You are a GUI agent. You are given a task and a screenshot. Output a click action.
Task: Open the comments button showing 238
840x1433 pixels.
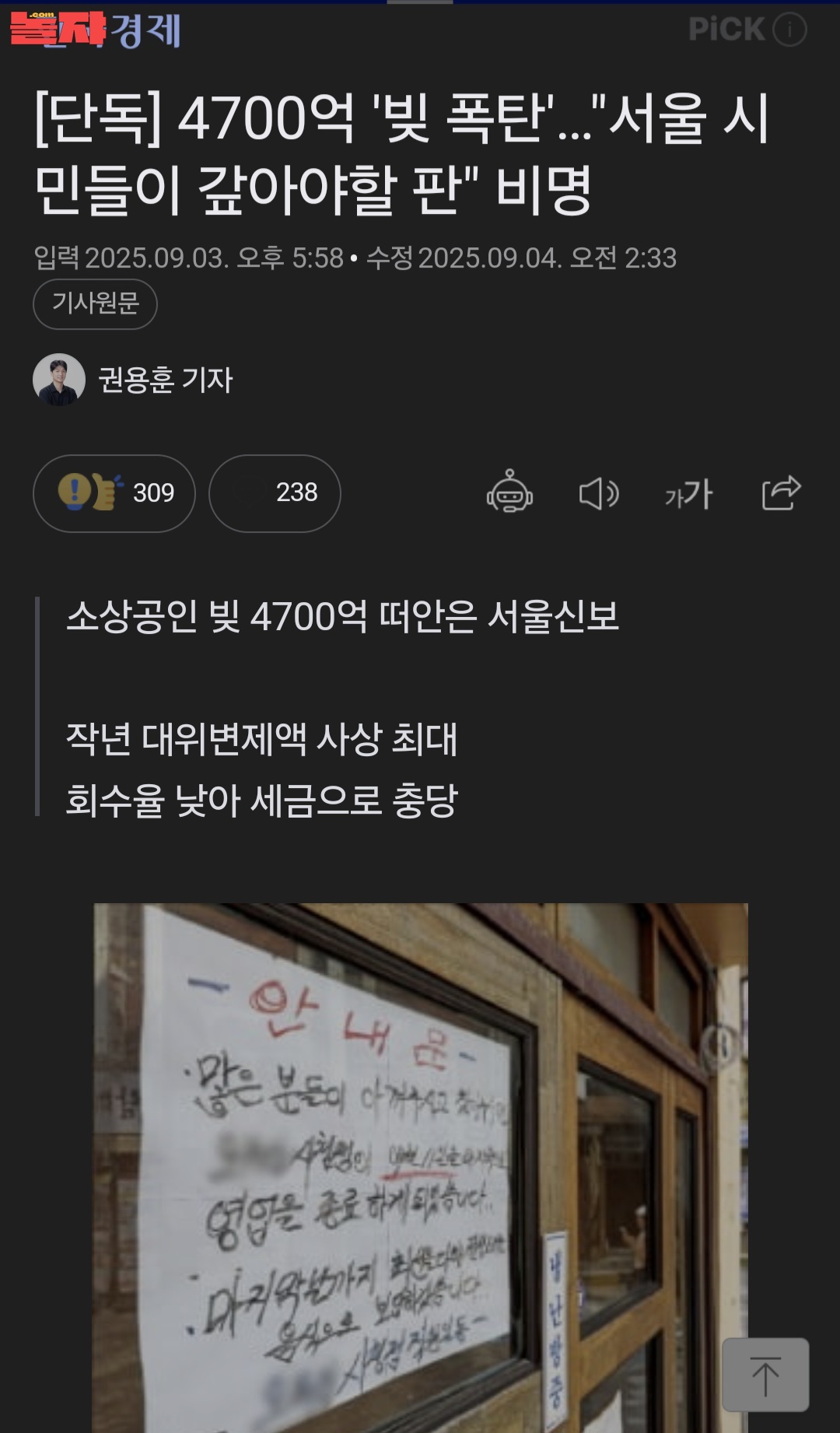tap(275, 493)
